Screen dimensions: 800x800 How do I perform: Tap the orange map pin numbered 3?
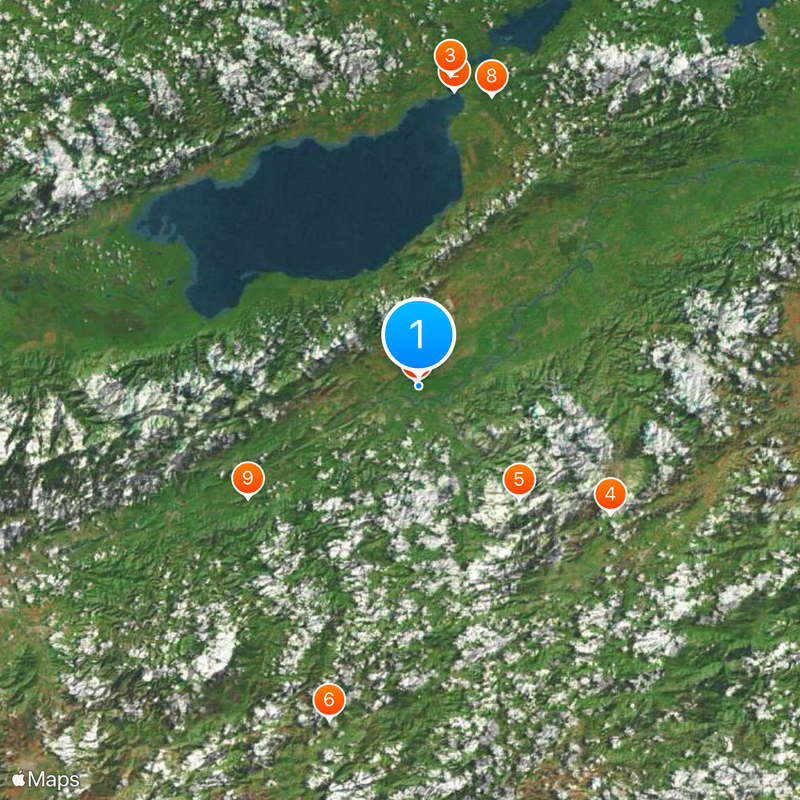(x=450, y=56)
